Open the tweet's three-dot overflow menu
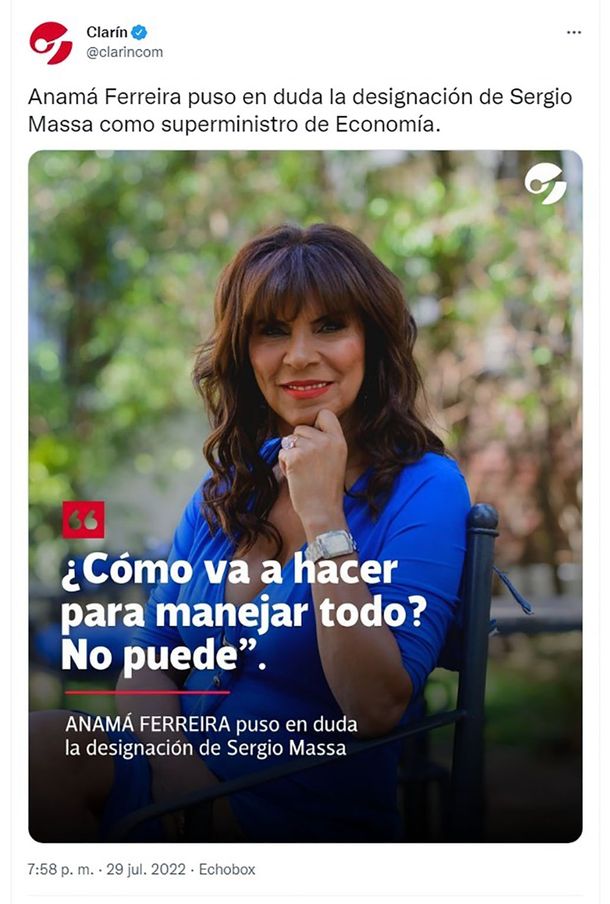This screenshot has height=904, width=610. coord(573,32)
